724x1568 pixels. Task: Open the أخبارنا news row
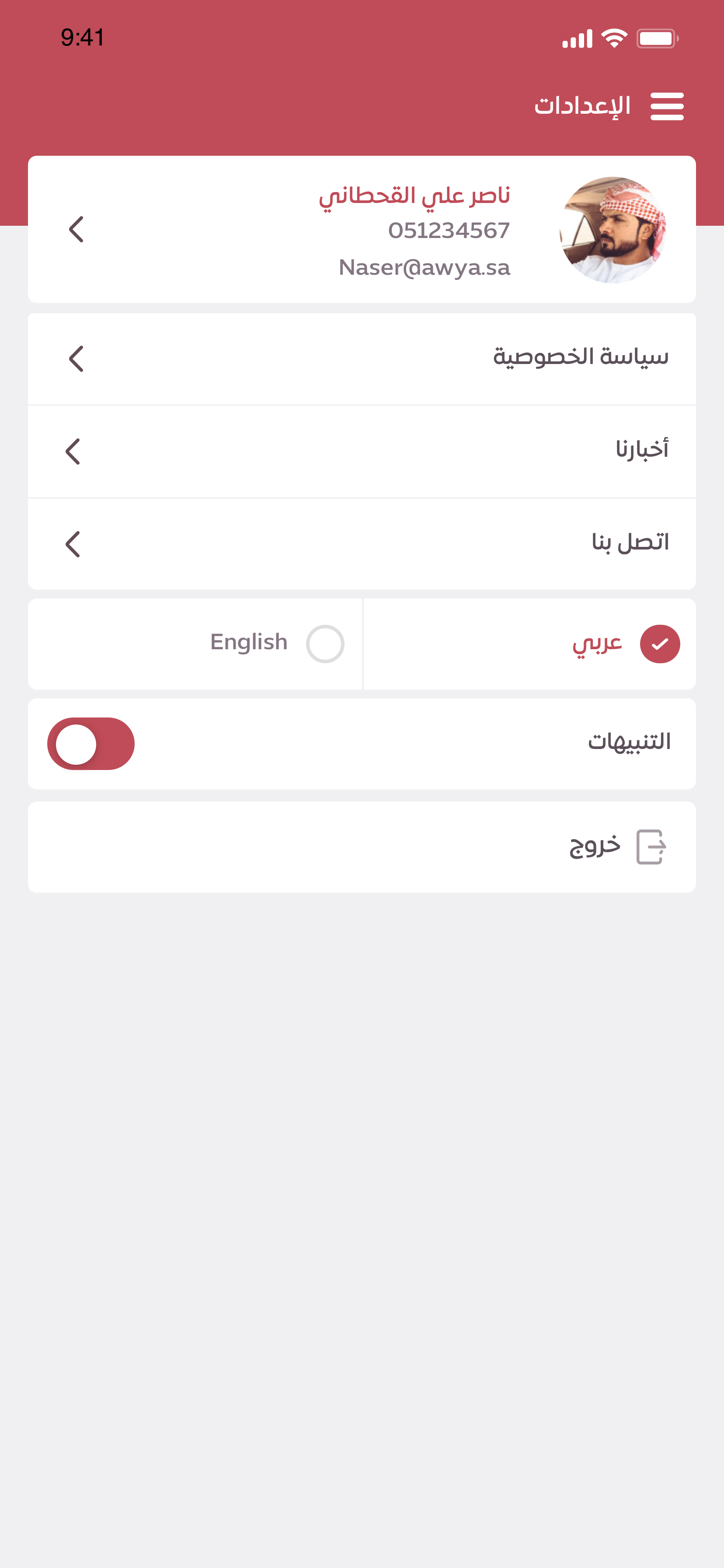point(362,451)
